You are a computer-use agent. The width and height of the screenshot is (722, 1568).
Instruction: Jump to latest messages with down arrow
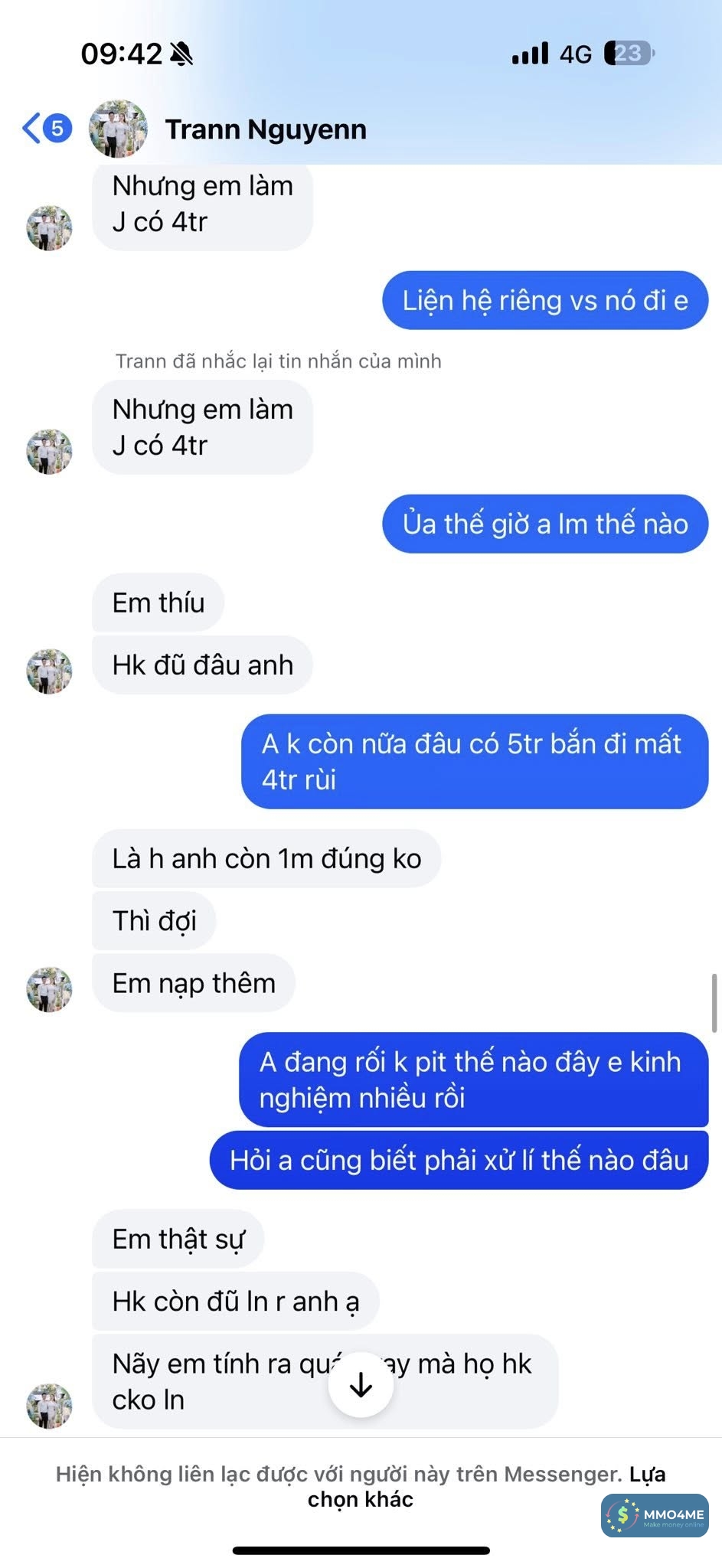[361, 1383]
